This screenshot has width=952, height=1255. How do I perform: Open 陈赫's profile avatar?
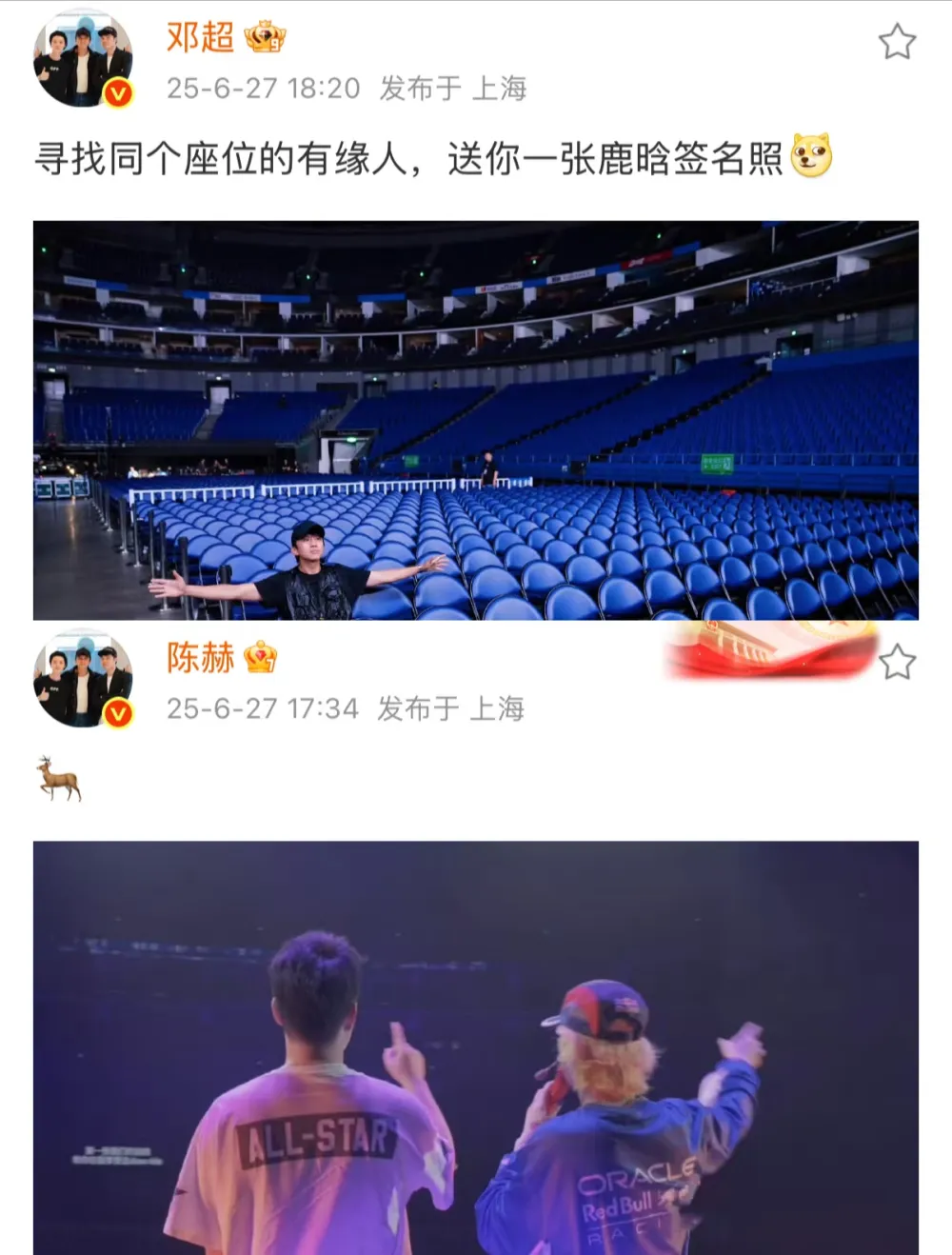83,679
